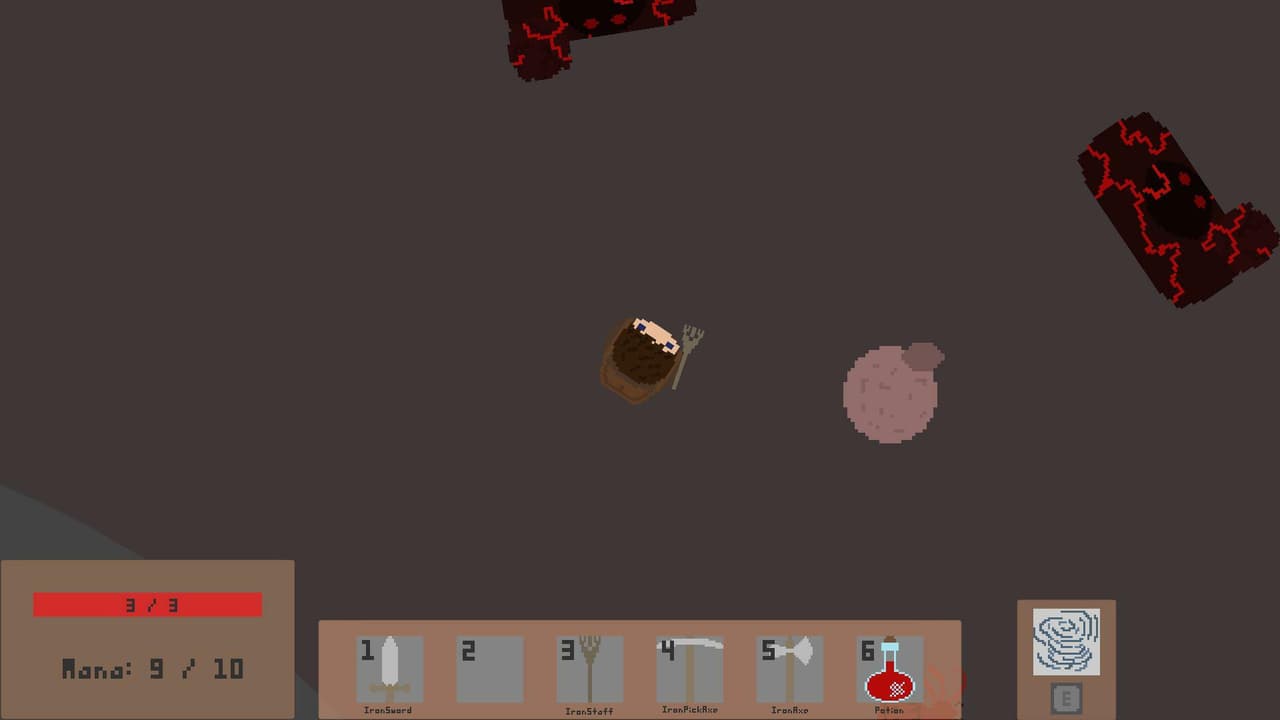This screenshot has height=720, width=1280.
Task: Switch to the IronAxe in slot 5
Action: pos(790,669)
